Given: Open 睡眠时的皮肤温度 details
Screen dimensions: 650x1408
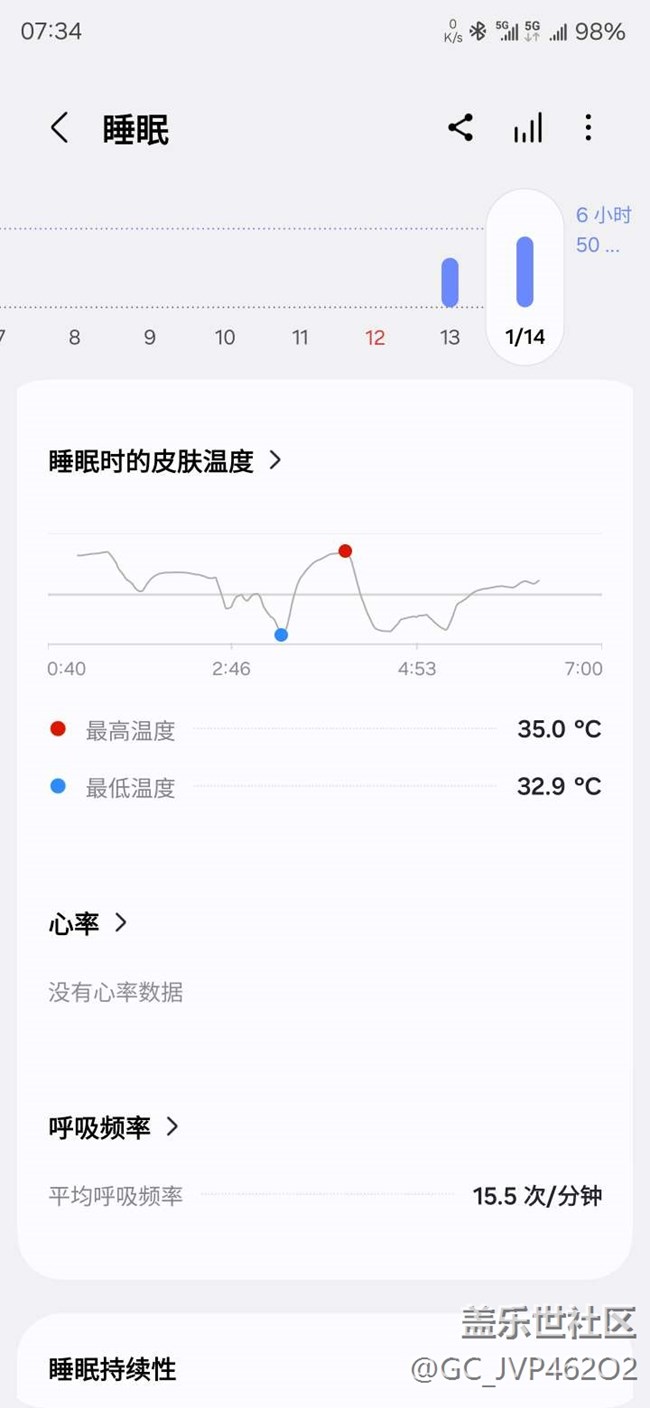Looking at the screenshot, I should click(x=165, y=461).
